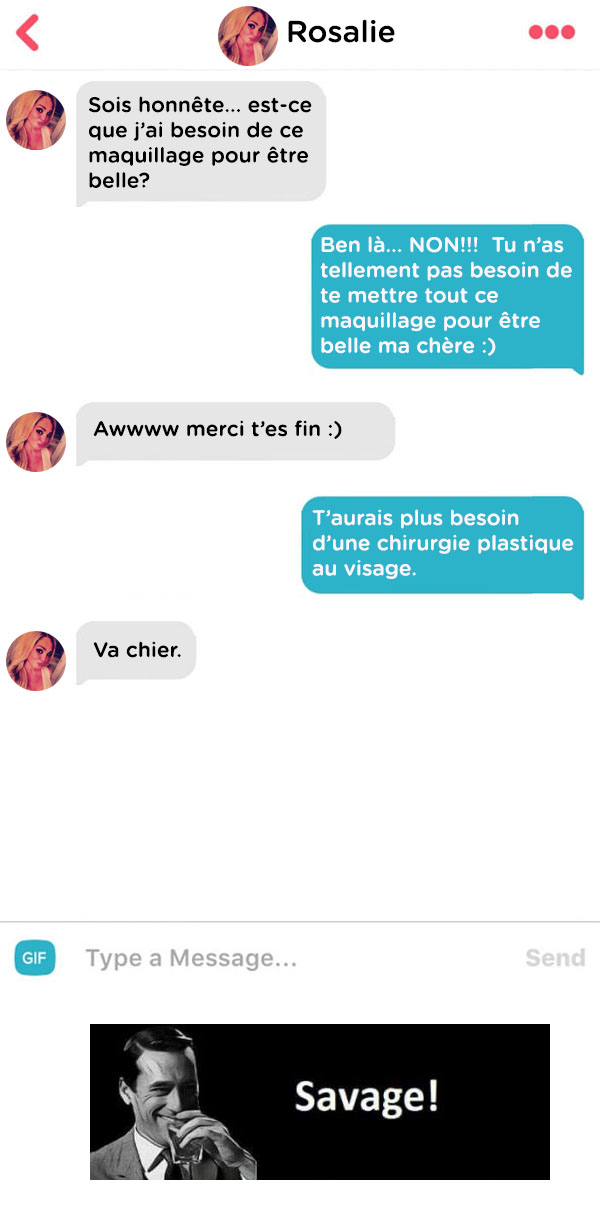This screenshot has height=1207, width=600.
Task: Open the GIF picker
Action: point(35,958)
